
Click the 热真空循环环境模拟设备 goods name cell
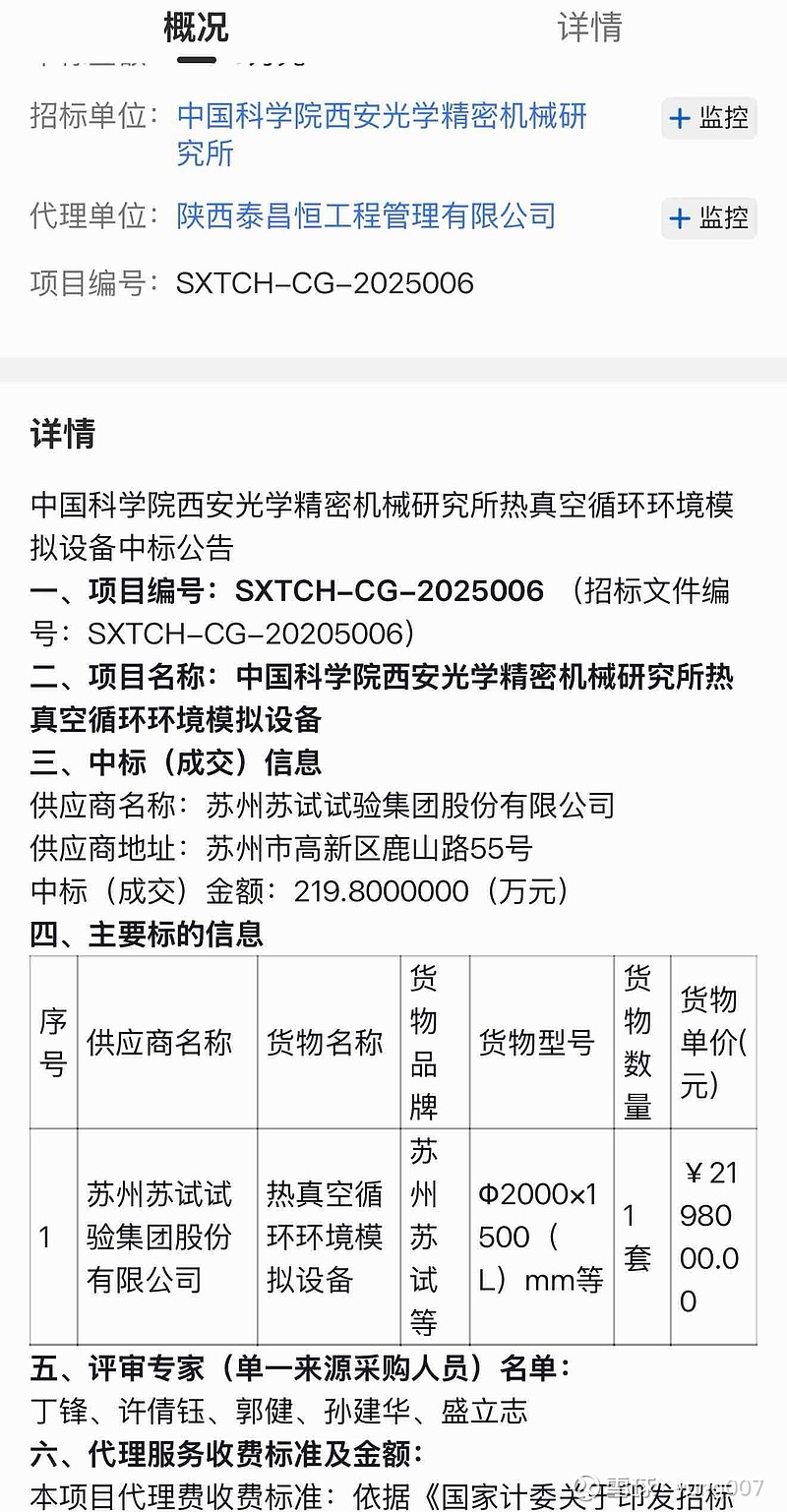327,1237
